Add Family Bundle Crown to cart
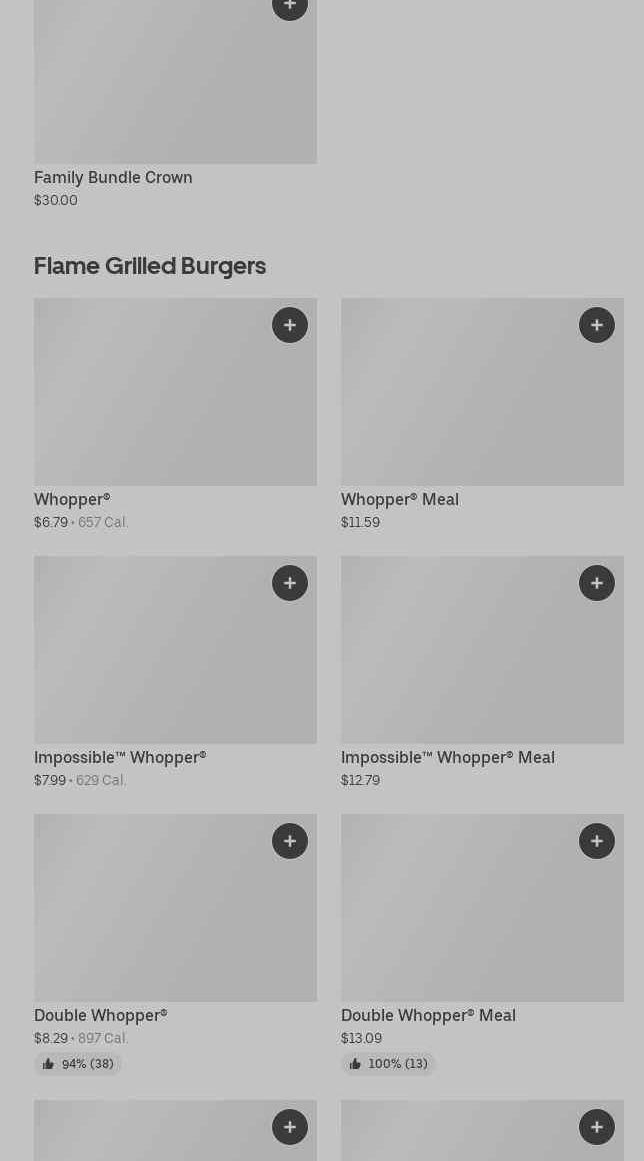The height and width of the screenshot is (1161, 644). pyautogui.click(x=290, y=7)
